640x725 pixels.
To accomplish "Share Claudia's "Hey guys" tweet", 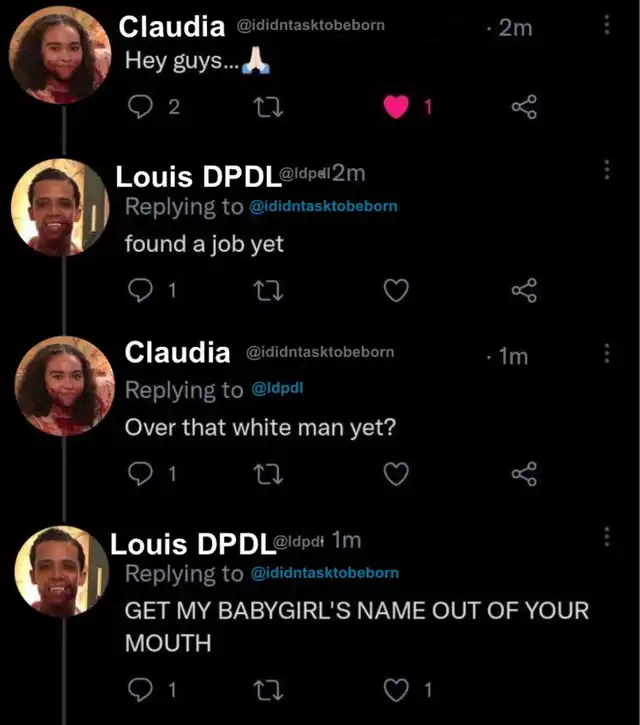I will pyautogui.click(x=524, y=108).
